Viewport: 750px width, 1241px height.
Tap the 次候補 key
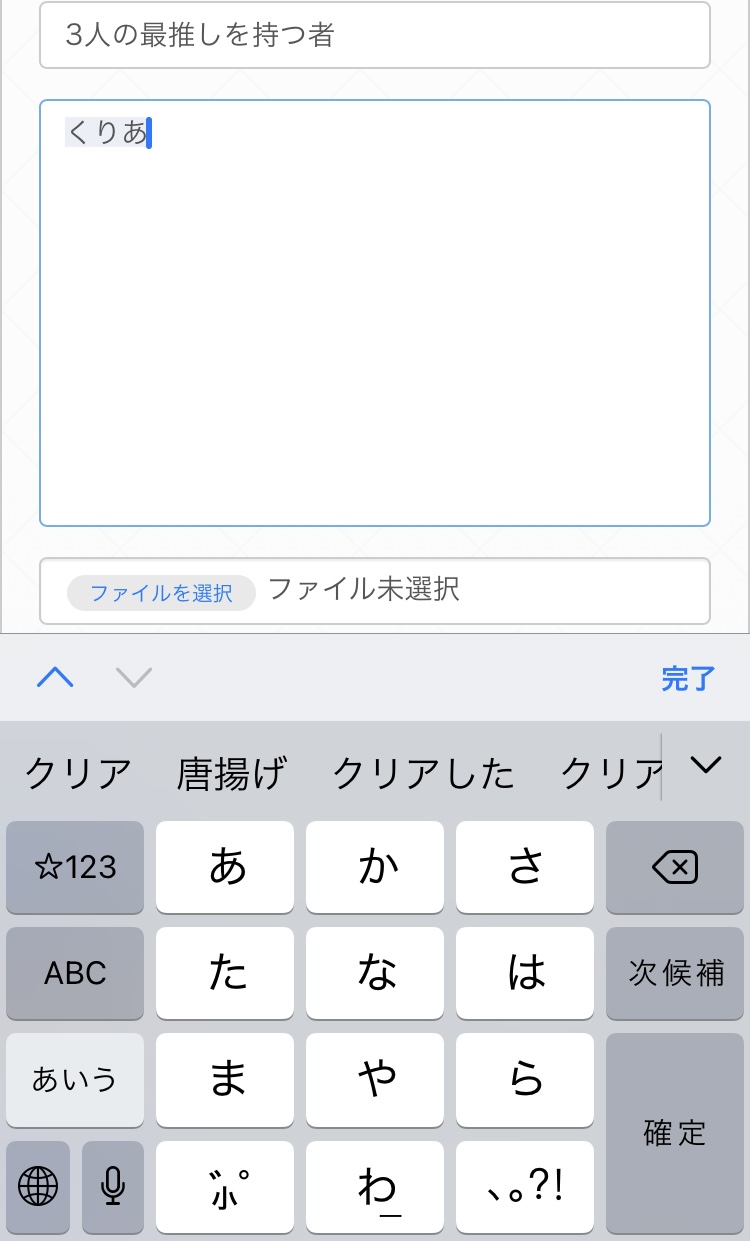coord(675,973)
